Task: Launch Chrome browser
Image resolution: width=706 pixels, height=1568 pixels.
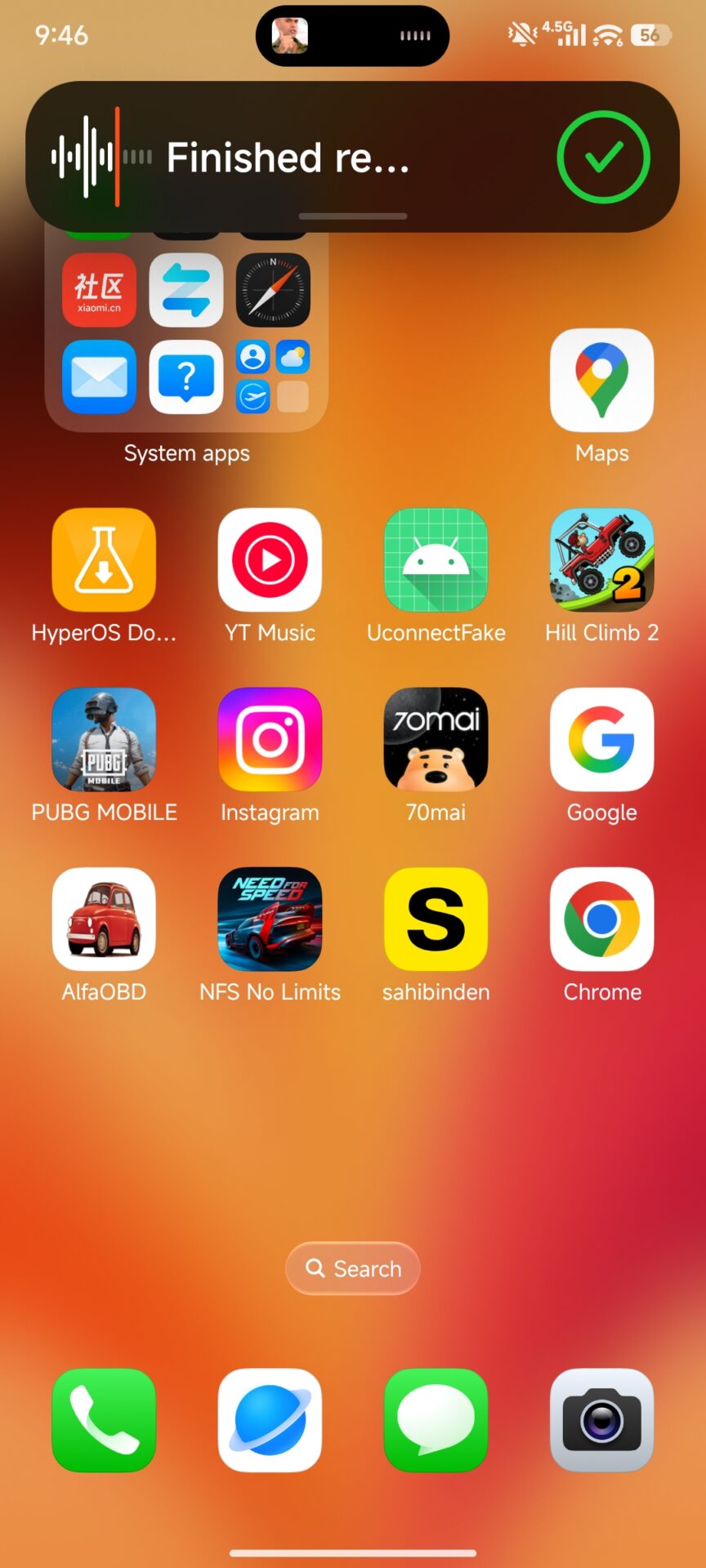Action: (x=602, y=920)
